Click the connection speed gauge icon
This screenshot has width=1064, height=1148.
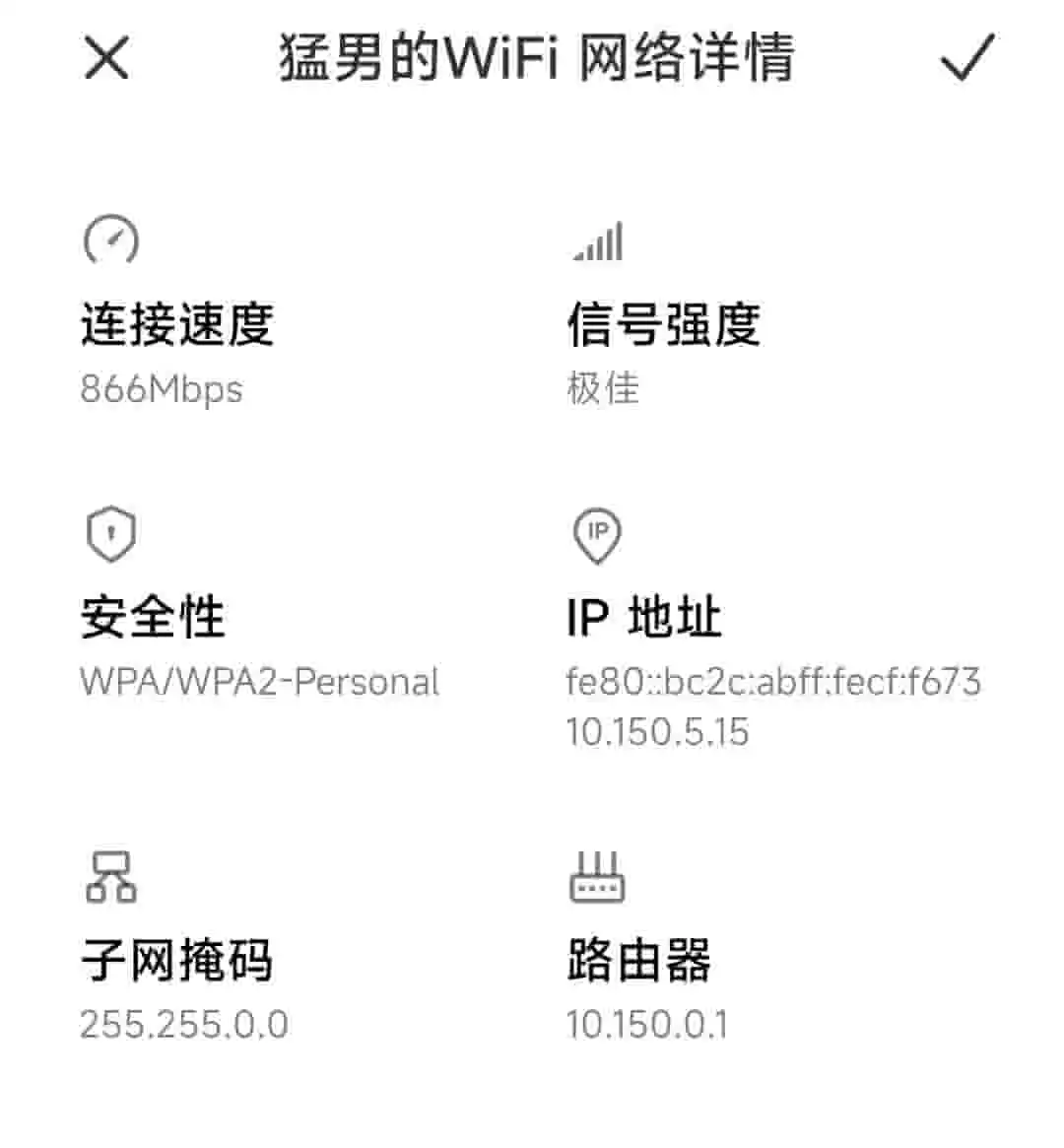tap(111, 237)
